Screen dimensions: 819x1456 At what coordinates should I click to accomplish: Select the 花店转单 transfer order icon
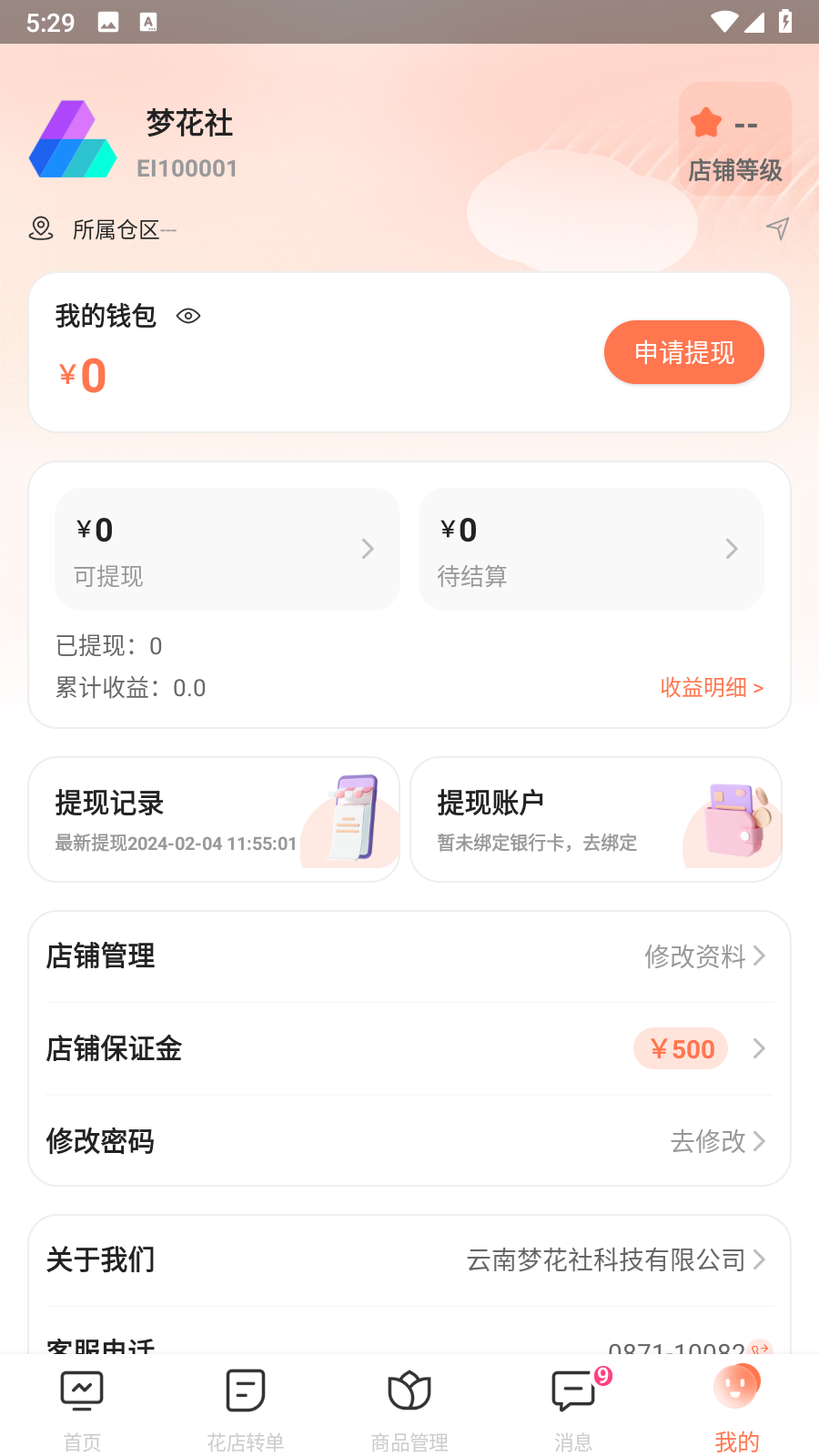pyautogui.click(x=244, y=1390)
